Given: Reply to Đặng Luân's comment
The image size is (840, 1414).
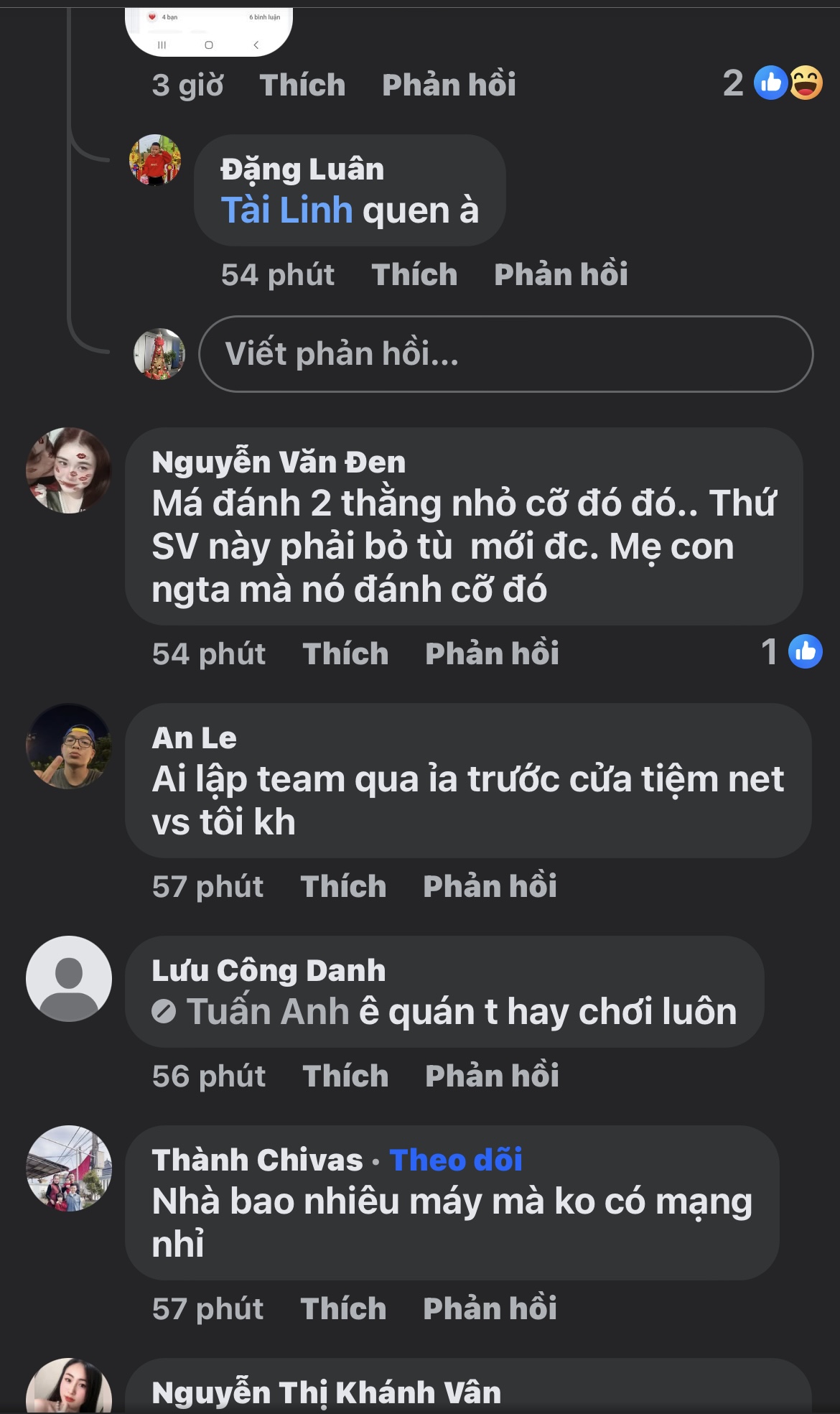Looking at the screenshot, I should tap(560, 275).
